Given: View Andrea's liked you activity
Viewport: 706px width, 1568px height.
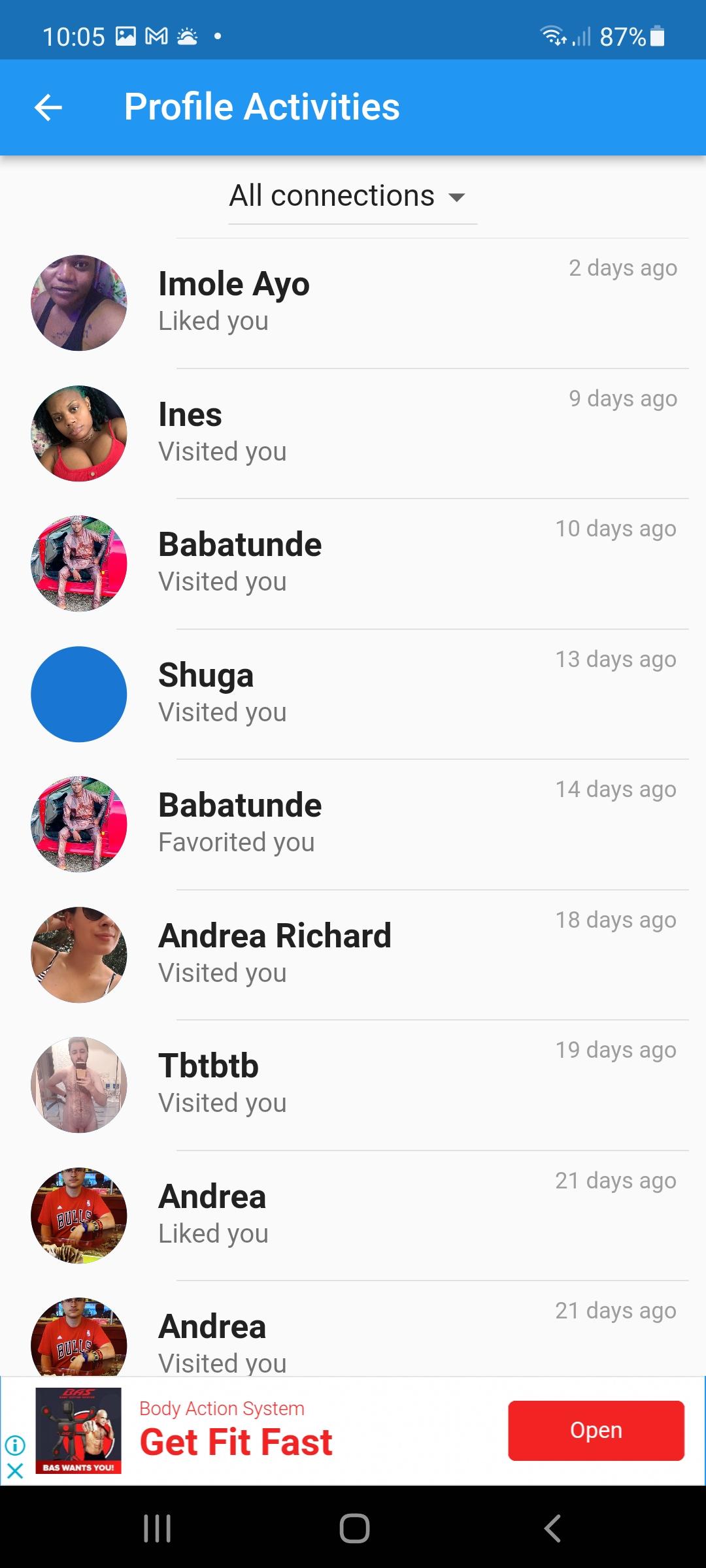Looking at the screenshot, I should pyautogui.click(x=353, y=1215).
